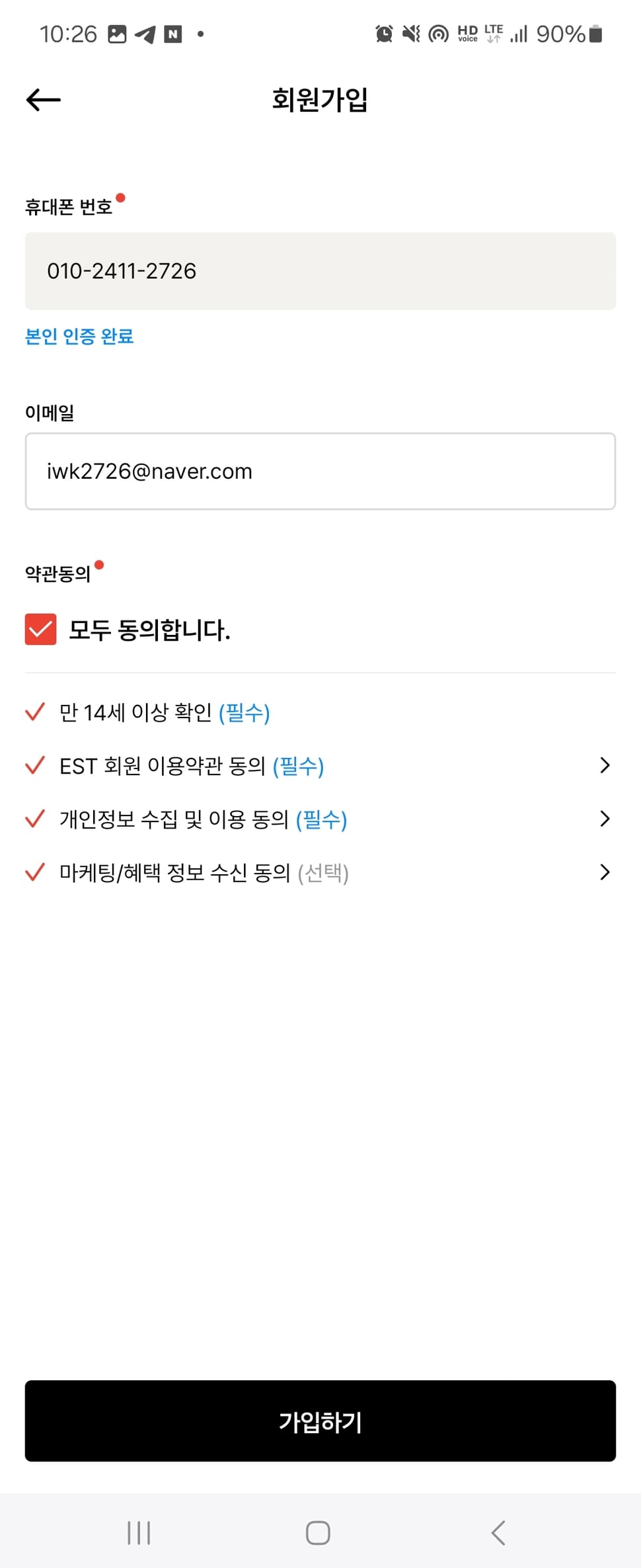This screenshot has height=1568, width=641.
Task: Toggle 만 14세 이상 확인 agreement
Action: click(x=35, y=712)
